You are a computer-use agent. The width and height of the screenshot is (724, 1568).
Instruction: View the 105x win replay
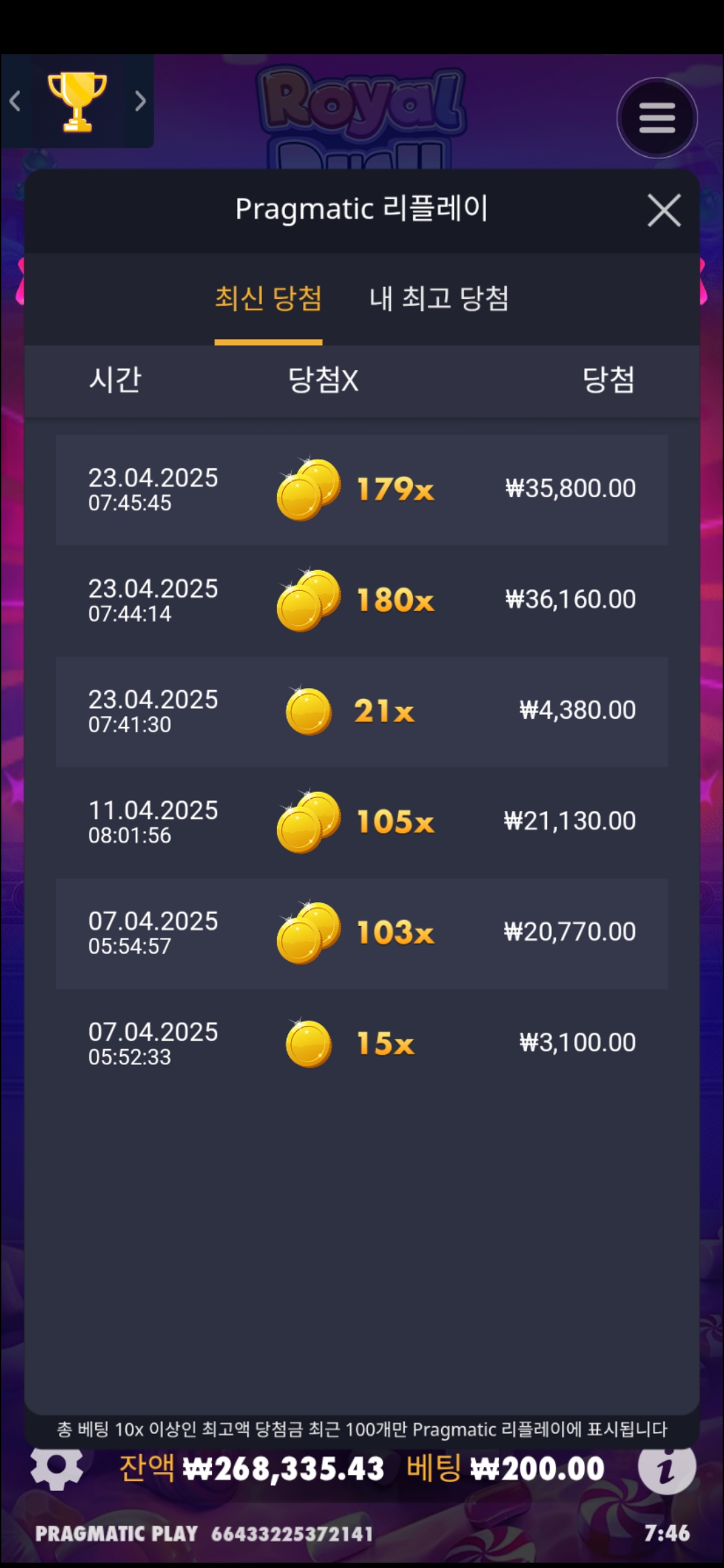362,822
